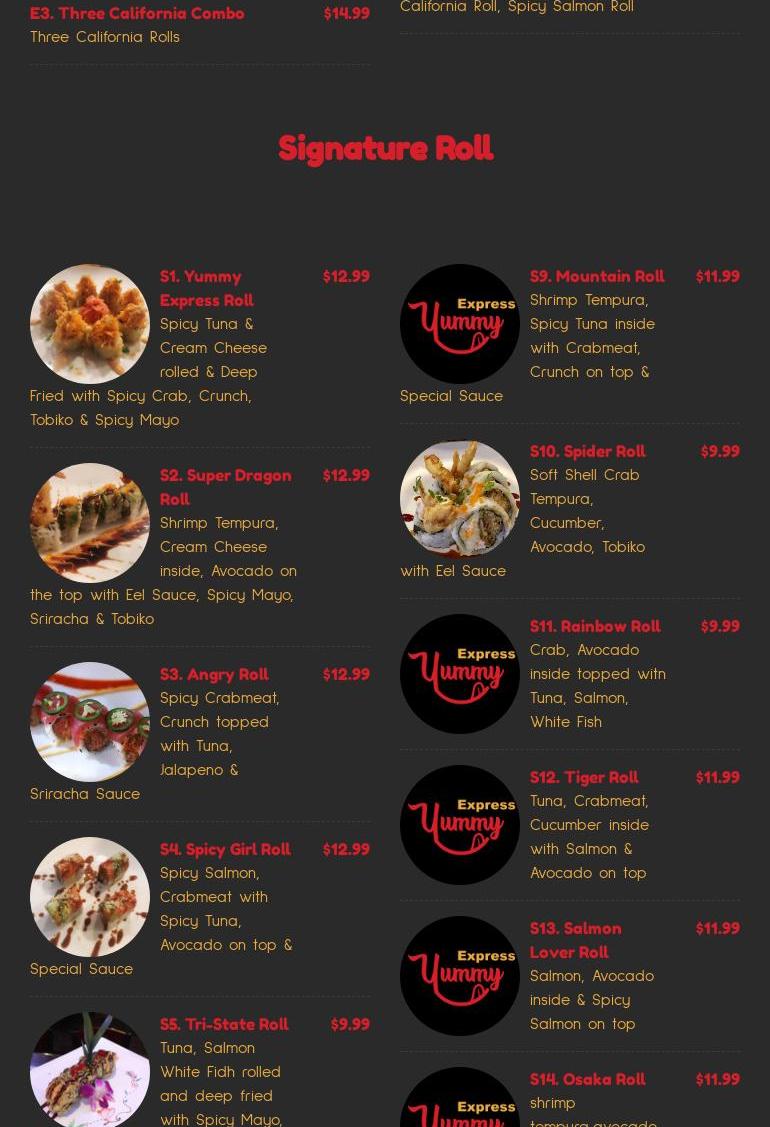View the S3. Angry Roll item
This screenshot has height=1127, width=770.
point(214,675)
